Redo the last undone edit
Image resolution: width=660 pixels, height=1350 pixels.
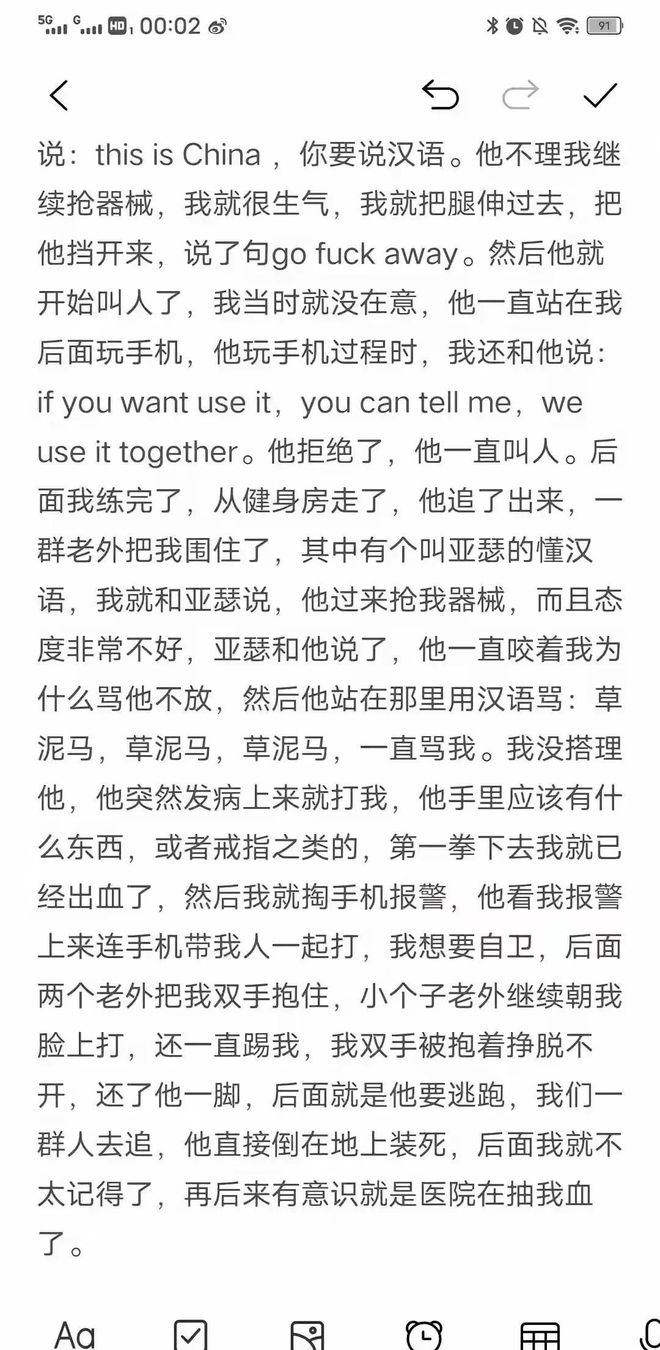[x=520, y=95]
